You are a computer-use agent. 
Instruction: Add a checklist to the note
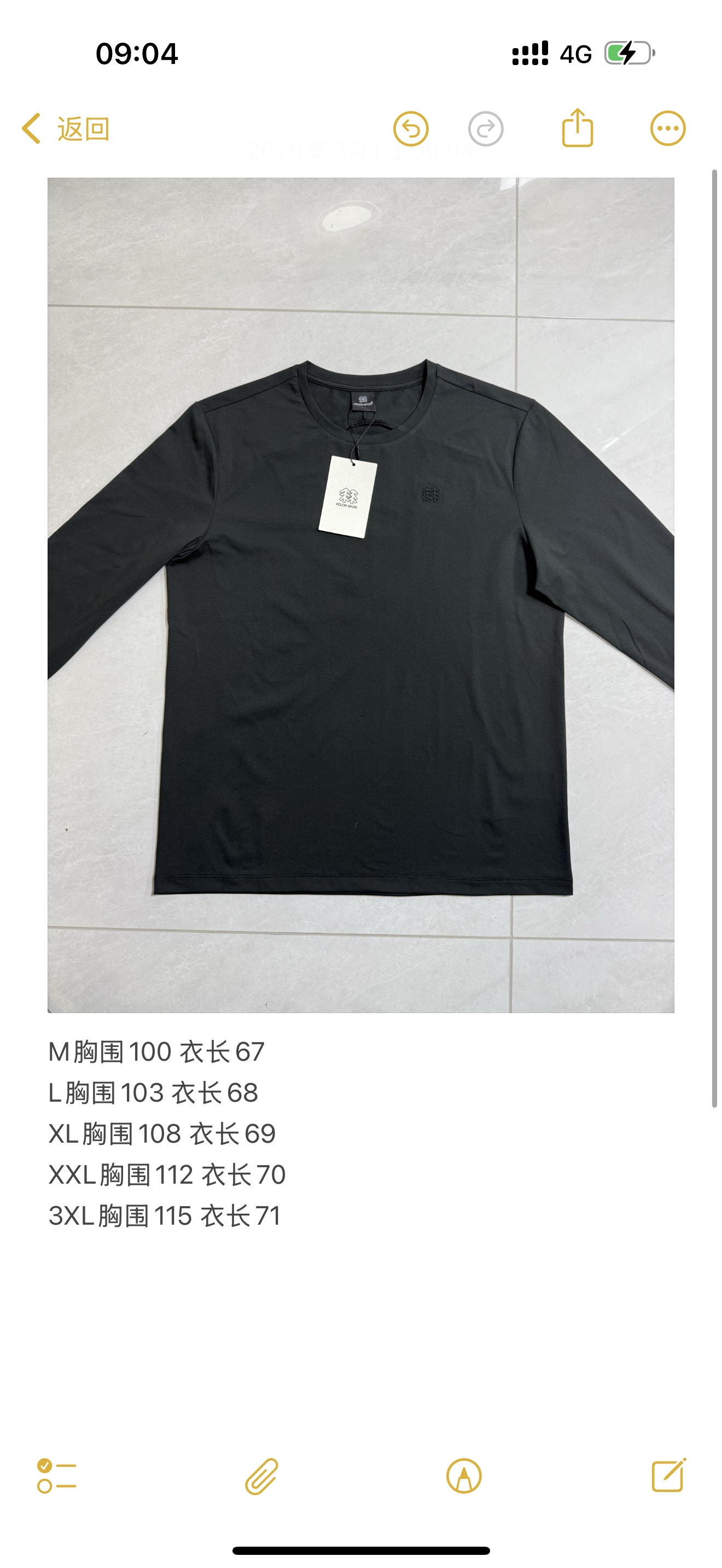pos(57,1476)
